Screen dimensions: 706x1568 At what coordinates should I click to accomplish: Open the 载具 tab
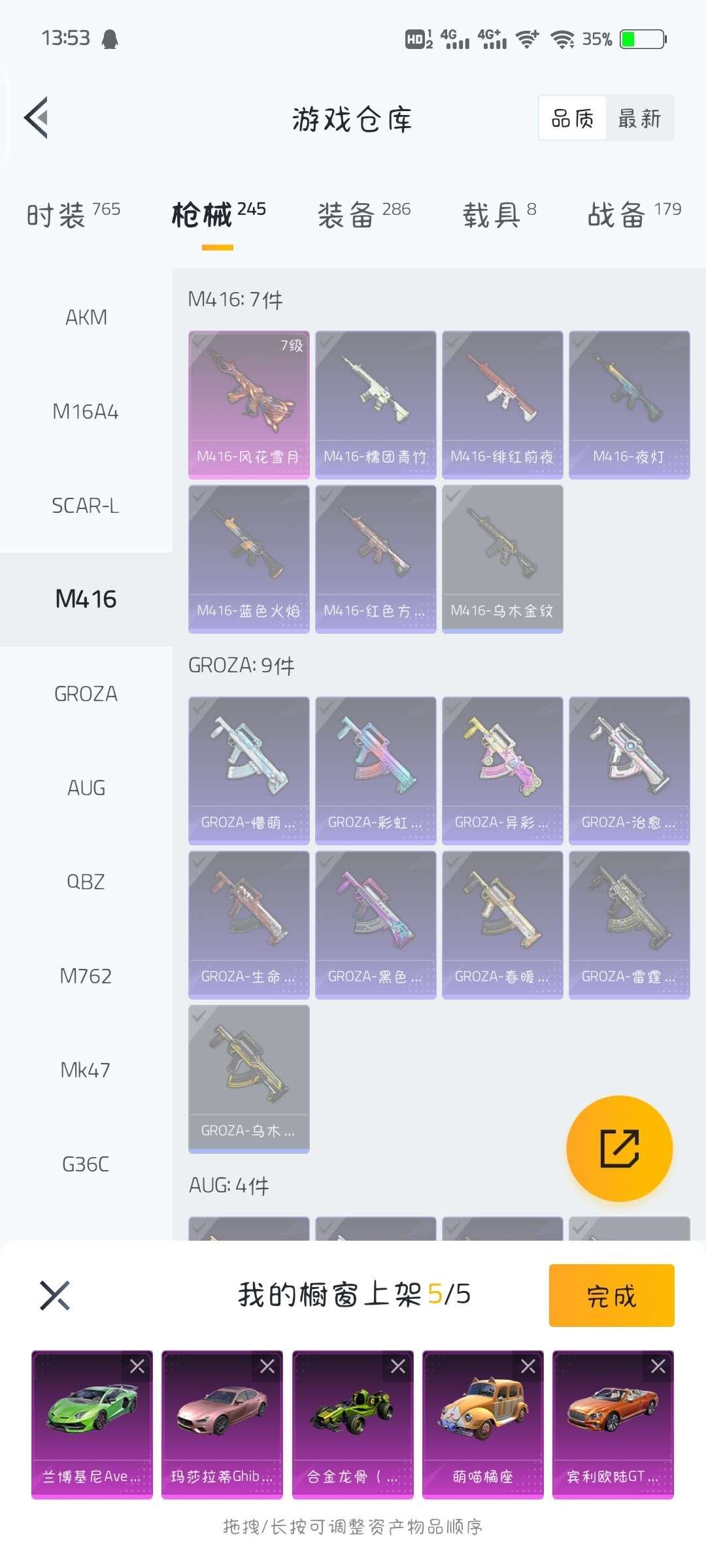(499, 214)
